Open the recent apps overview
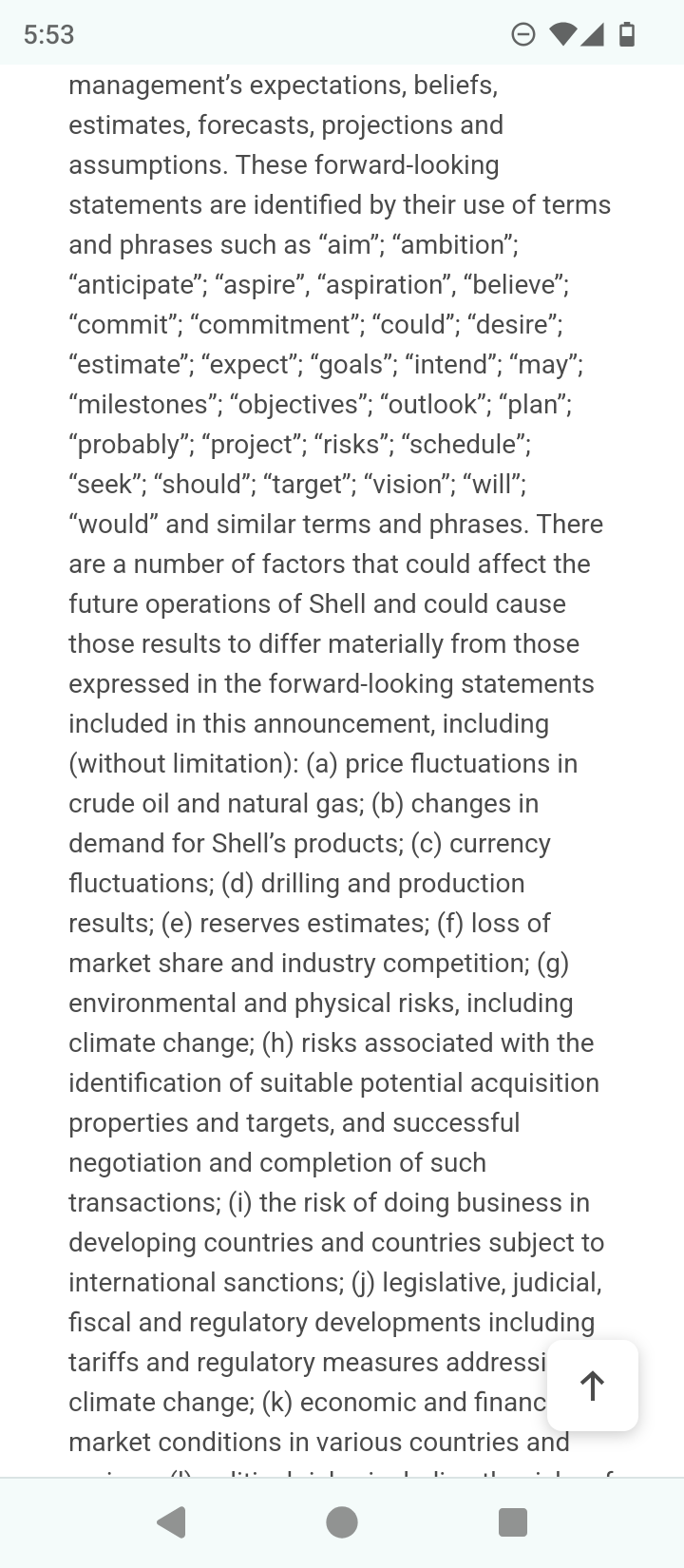 (513, 1522)
